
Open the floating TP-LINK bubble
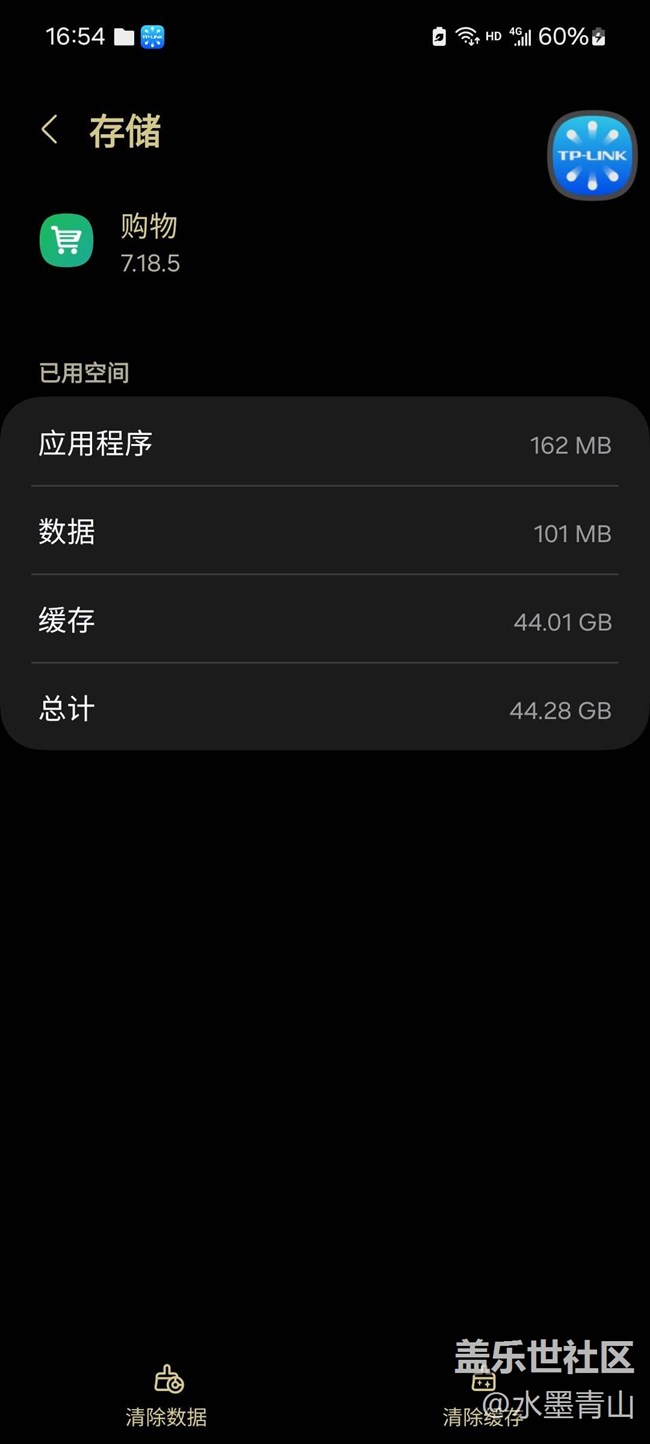click(592, 156)
